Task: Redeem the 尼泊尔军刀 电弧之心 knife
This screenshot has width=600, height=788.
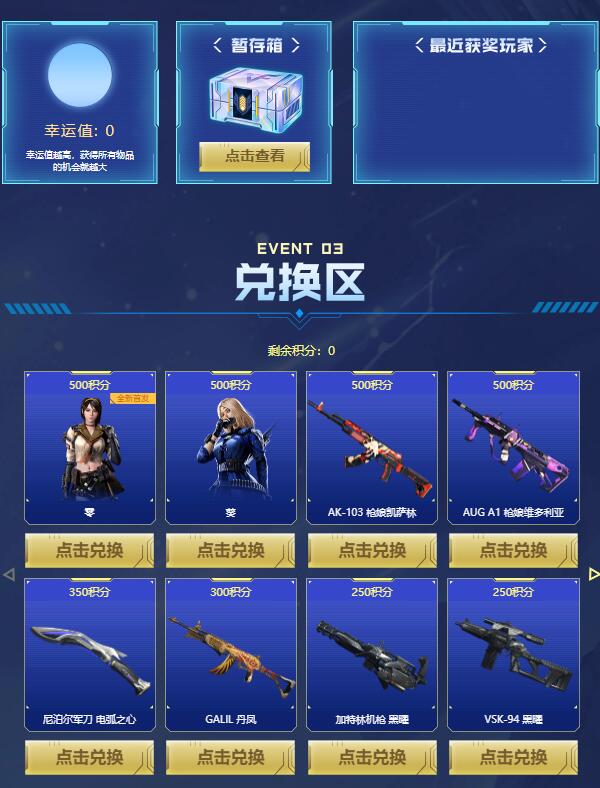Action: pyautogui.click(x=90, y=757)
